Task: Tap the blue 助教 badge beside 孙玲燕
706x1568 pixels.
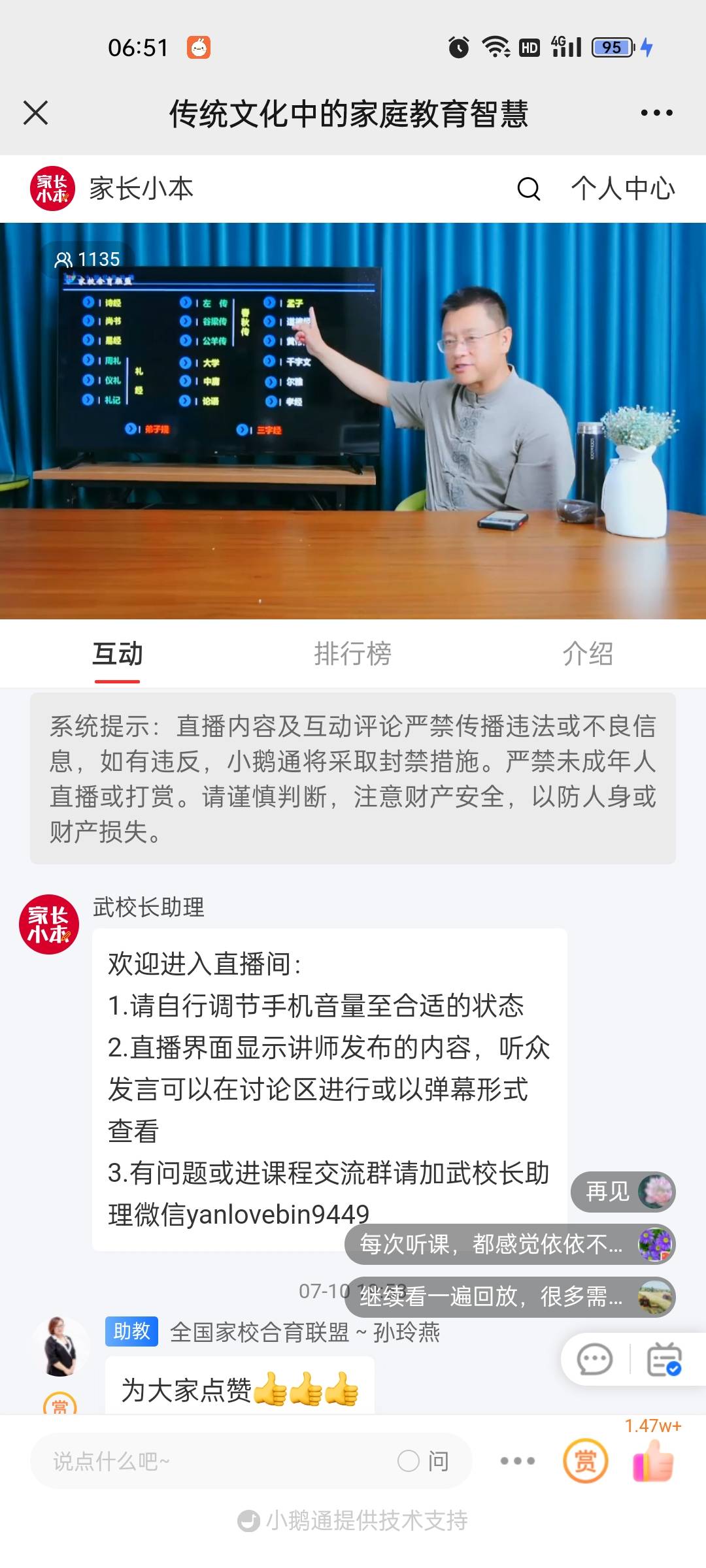Action: point(130,1331)
